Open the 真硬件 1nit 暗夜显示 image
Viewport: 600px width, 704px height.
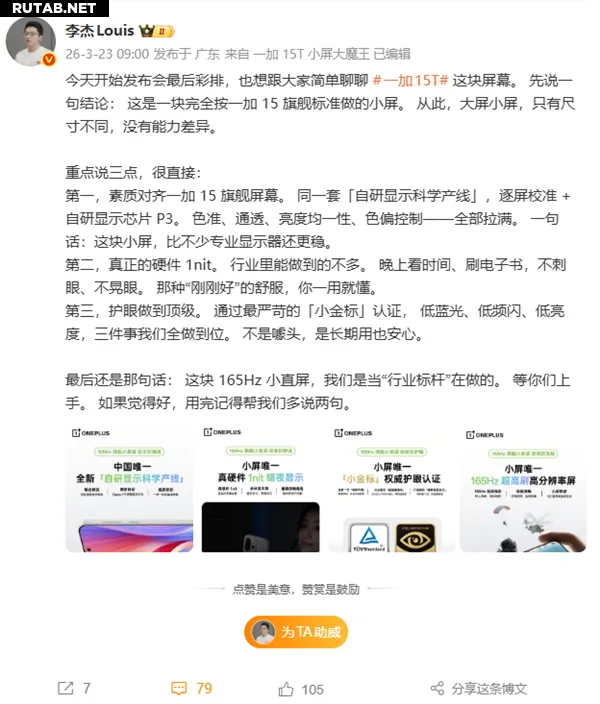260,487
